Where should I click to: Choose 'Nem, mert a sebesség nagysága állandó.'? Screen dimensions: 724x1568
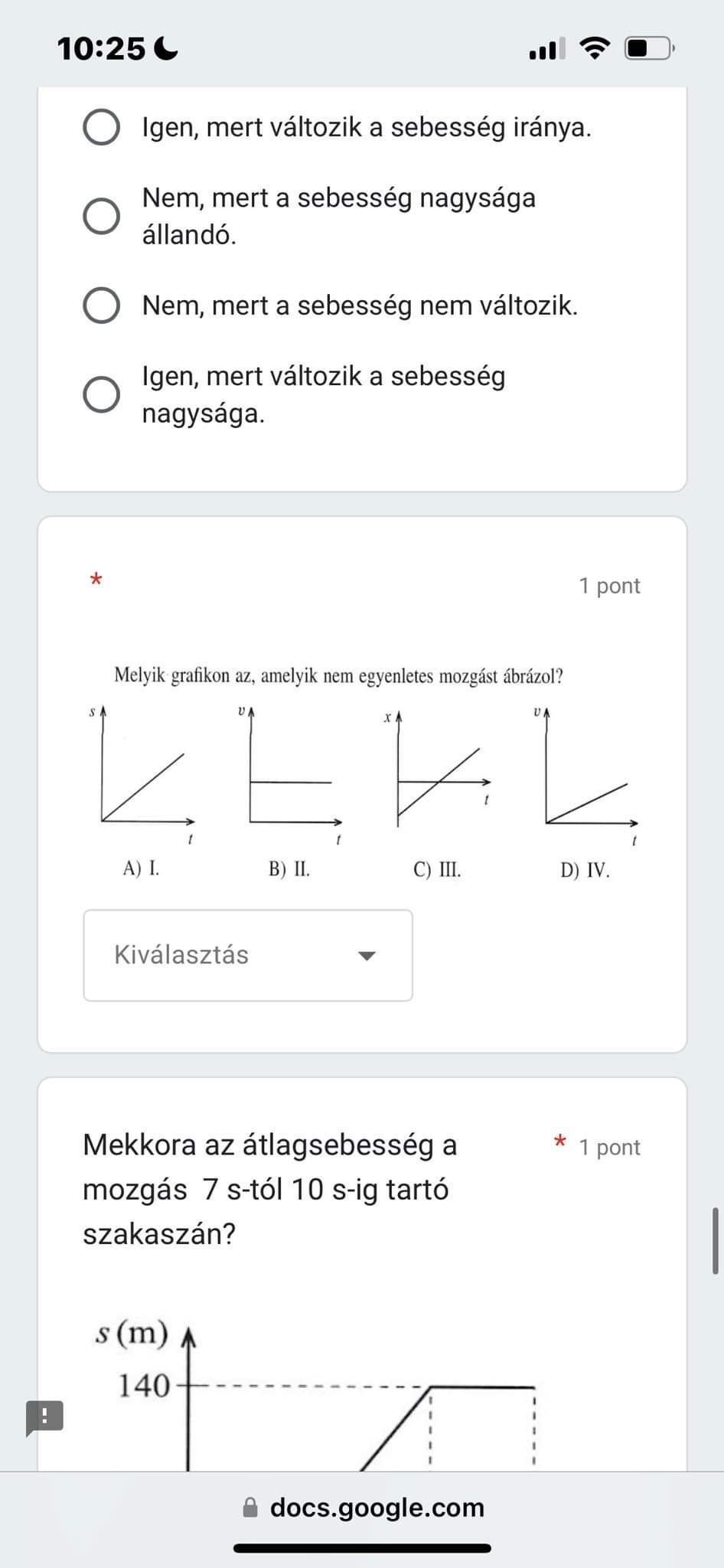[x=101, y=216]
